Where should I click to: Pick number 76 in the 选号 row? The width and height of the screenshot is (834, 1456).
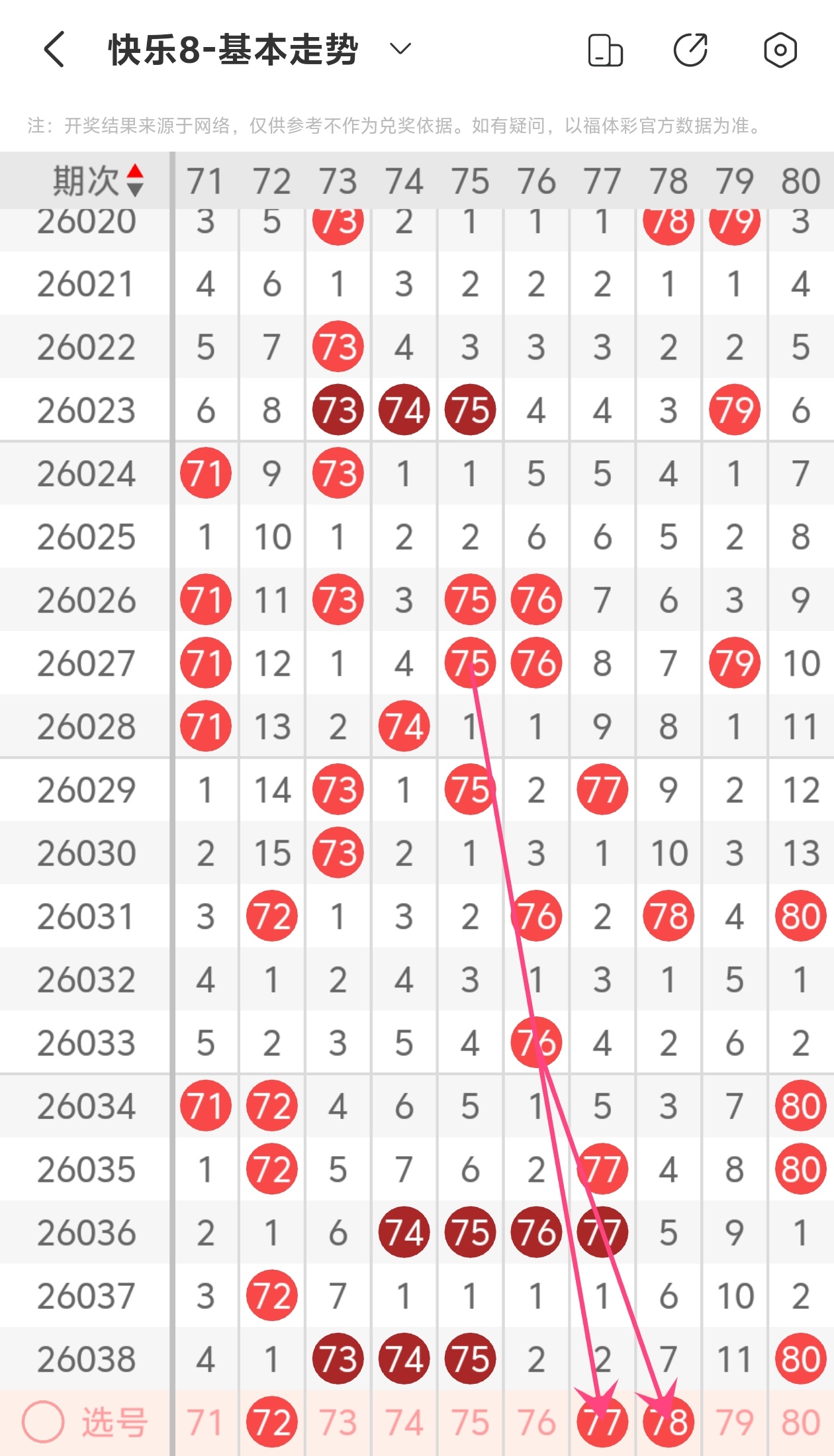pos(536,1422)
